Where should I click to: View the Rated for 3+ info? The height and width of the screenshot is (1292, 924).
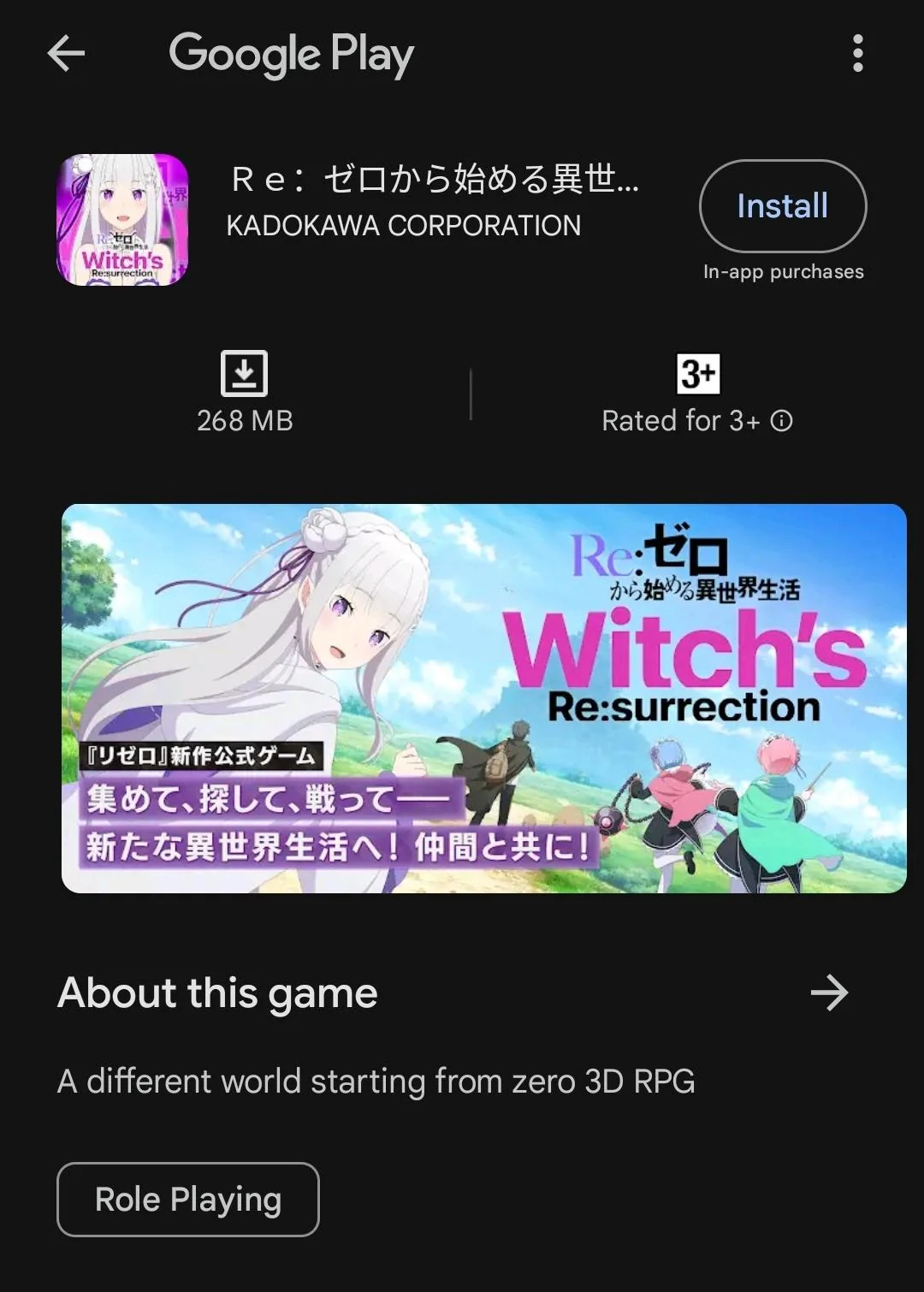(781, 421)
